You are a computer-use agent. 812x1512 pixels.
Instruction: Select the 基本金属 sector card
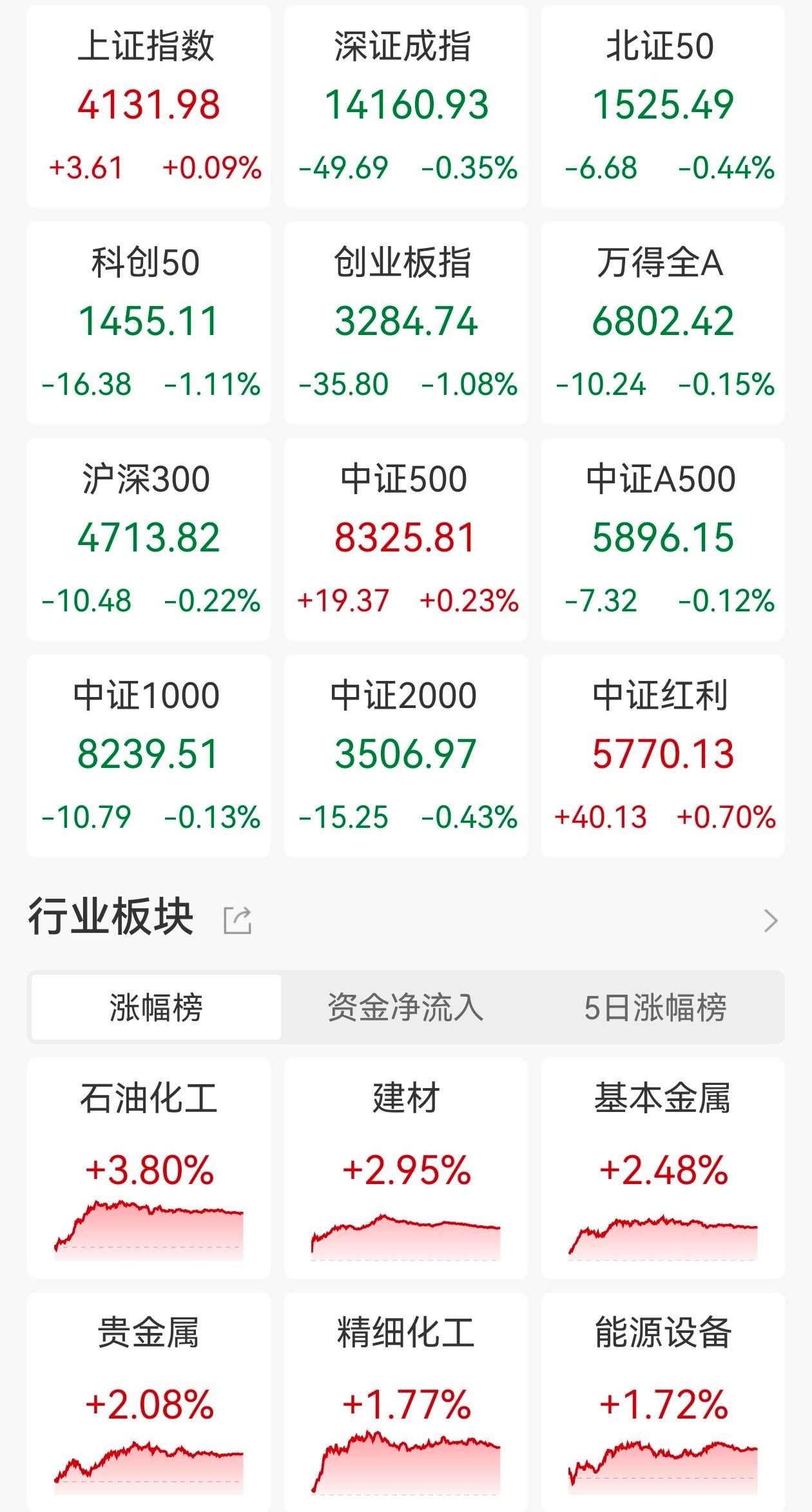(662, 1153)
